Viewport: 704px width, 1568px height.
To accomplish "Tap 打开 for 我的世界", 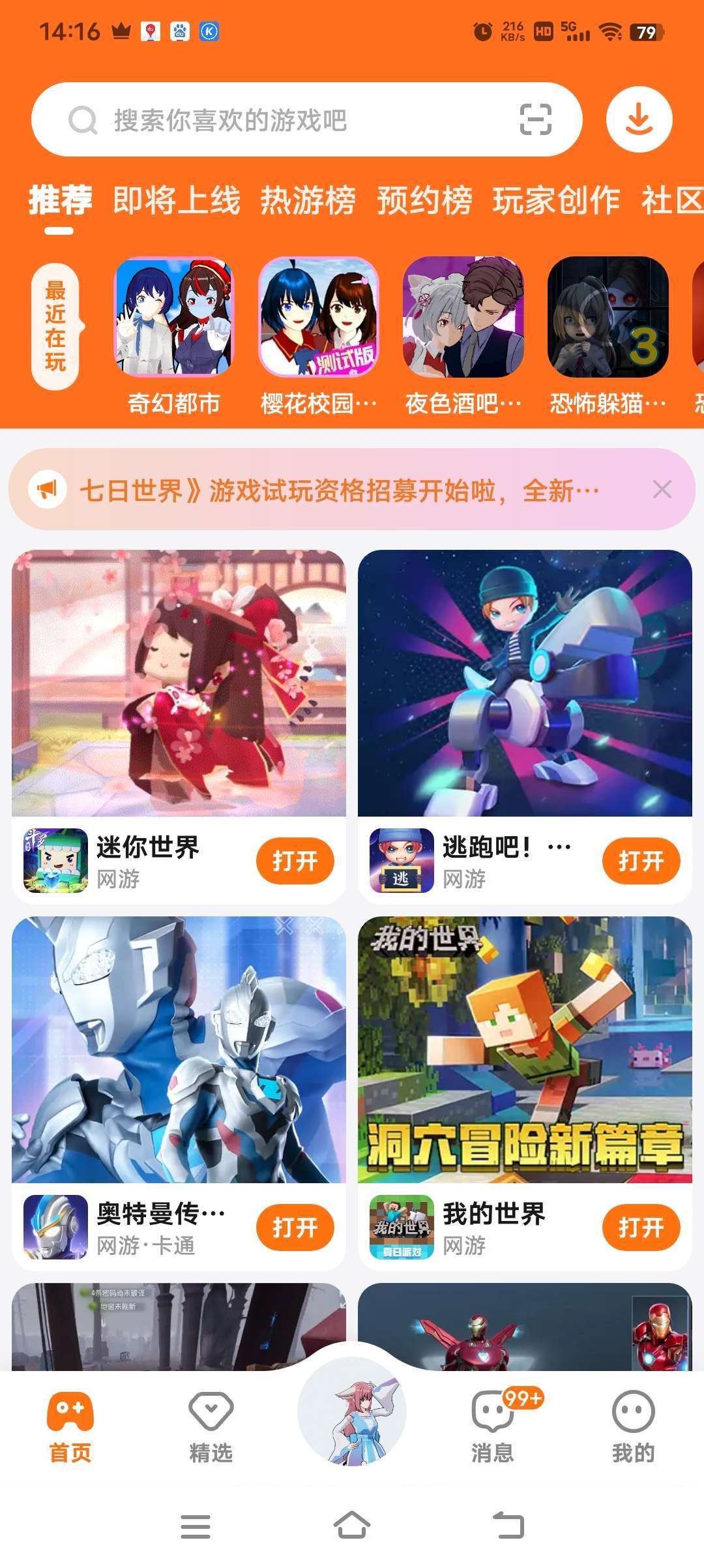I will [641, 1228].
